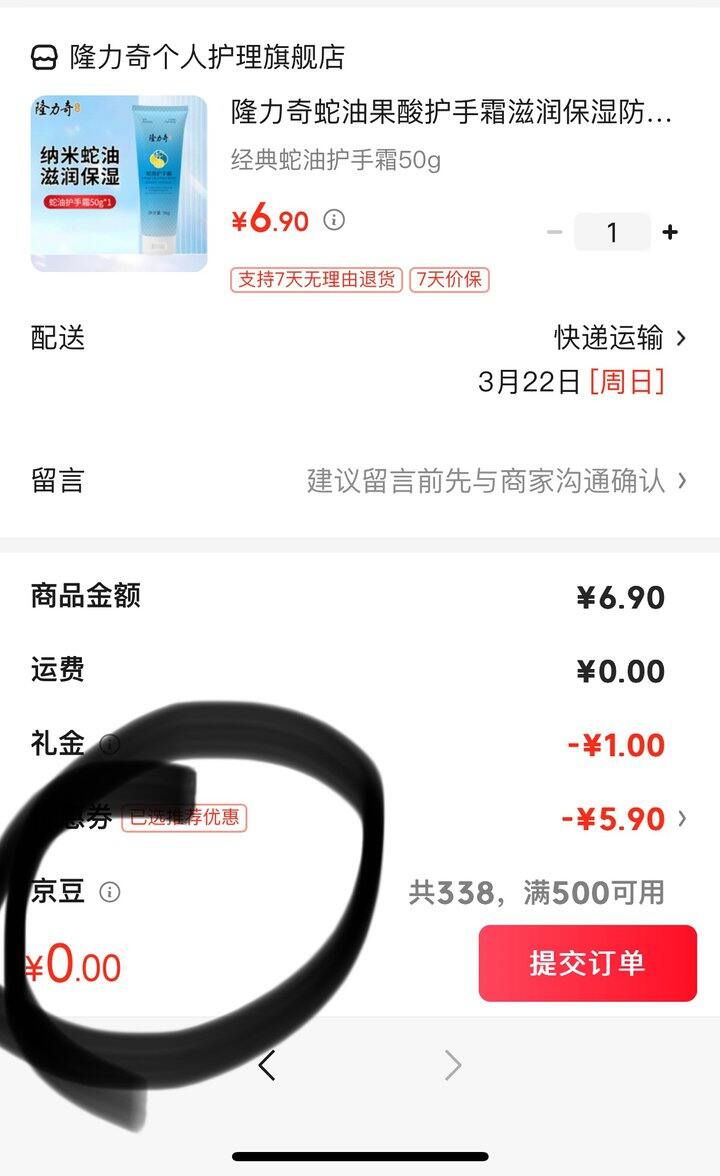Click the right arrow at the bottom
This screenshot has width=720, height=1176.
click(x=452, y=1067)
